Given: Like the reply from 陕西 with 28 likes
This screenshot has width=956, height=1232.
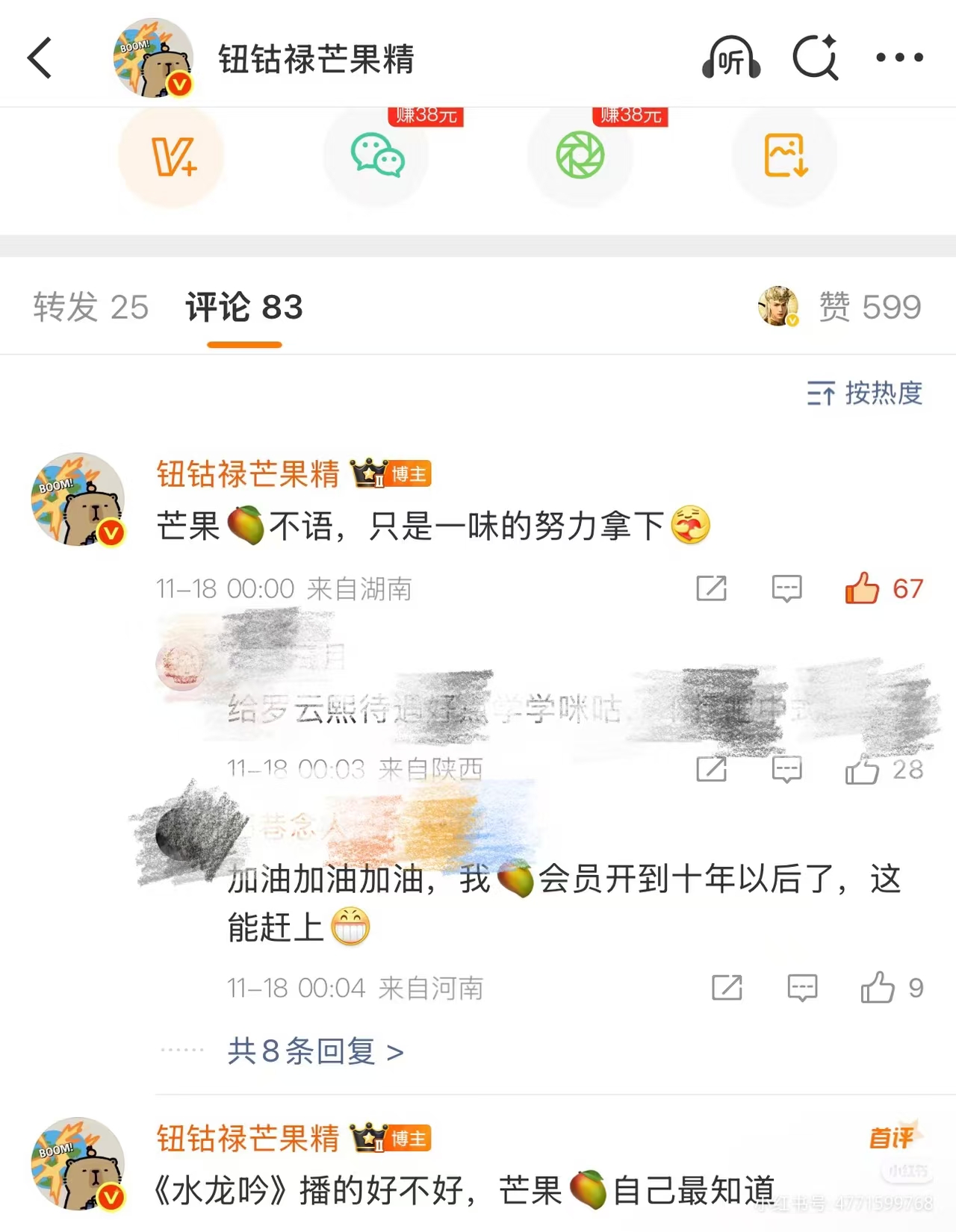Looking at the screenshot, I should [x=862, y=770].
